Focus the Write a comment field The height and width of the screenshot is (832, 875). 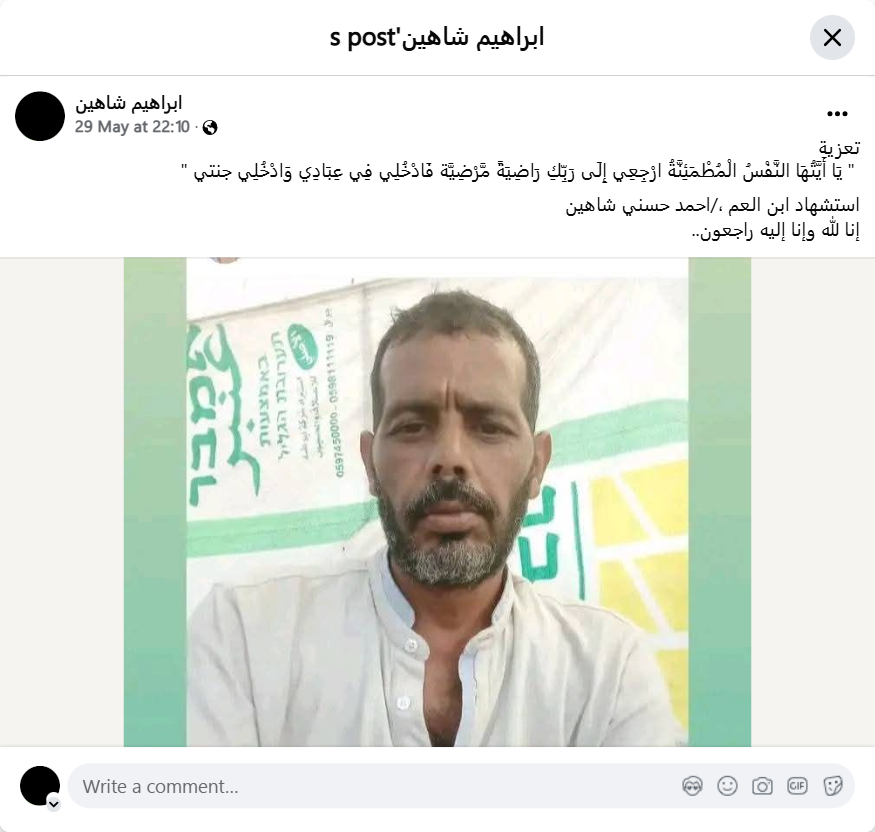370,786
